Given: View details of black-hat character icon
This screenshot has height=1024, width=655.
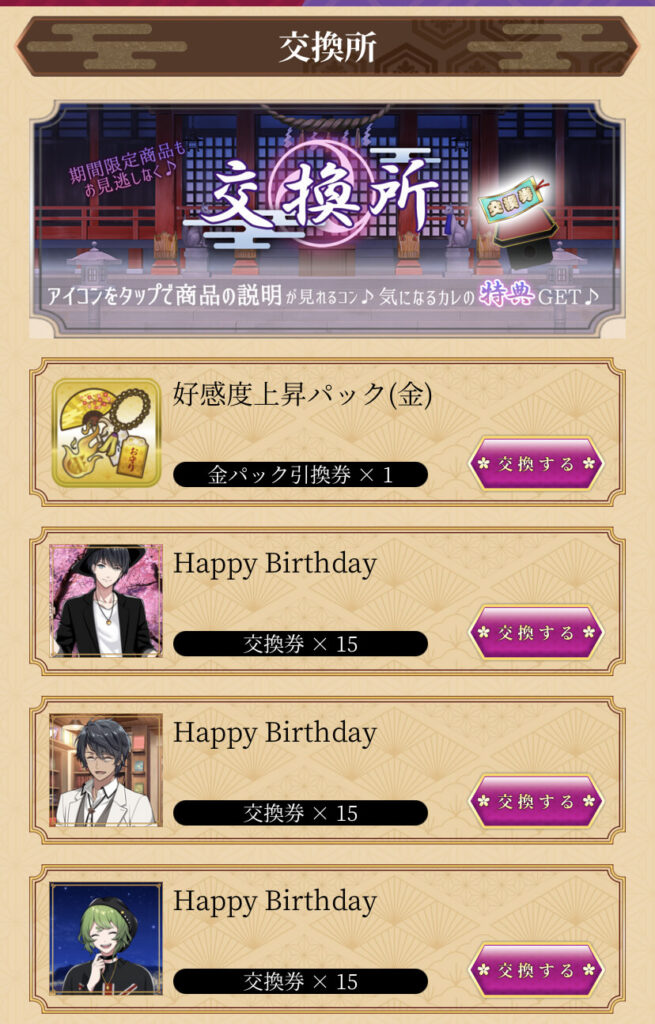Looking at the screenshot, I should pyautogui.click(x=105, y=600).
